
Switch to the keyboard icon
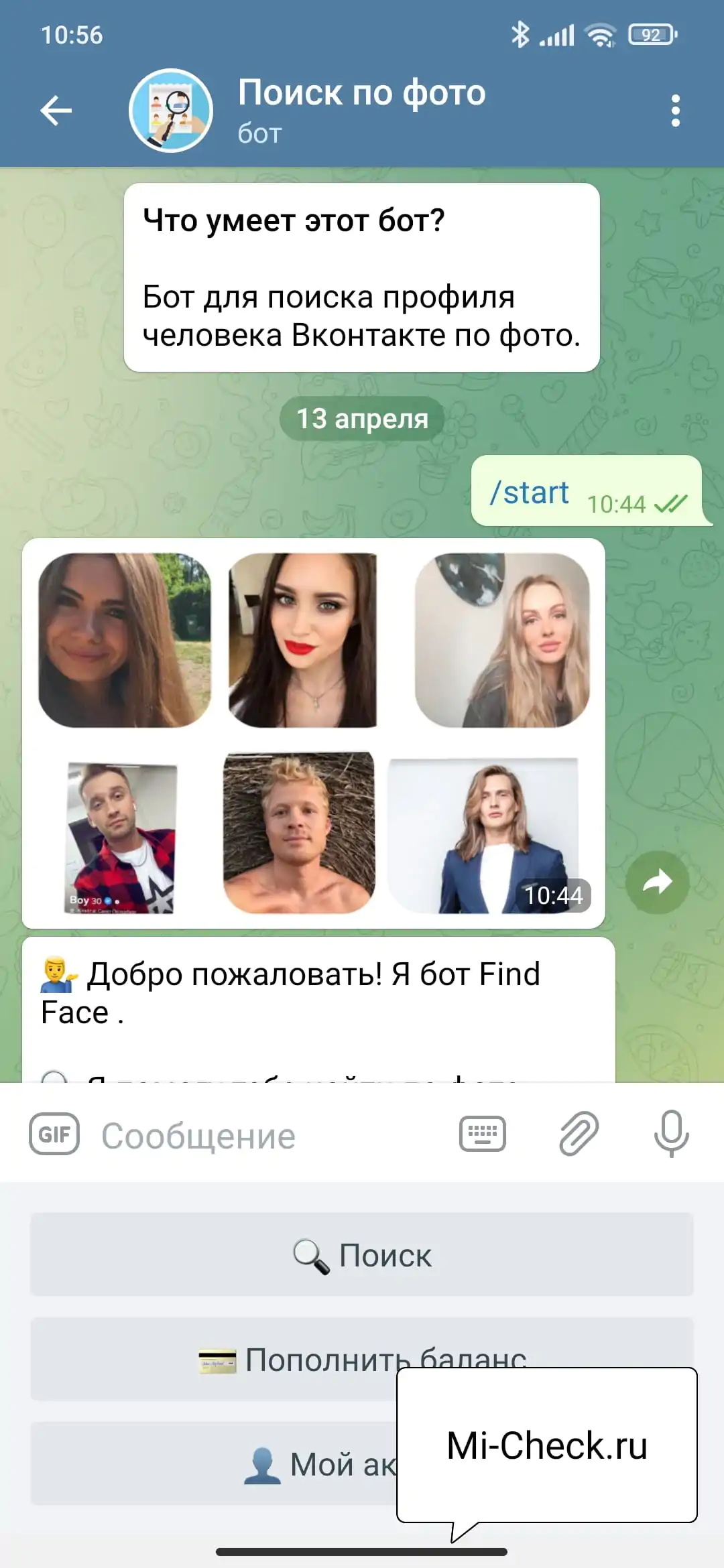pos(482,1134)
